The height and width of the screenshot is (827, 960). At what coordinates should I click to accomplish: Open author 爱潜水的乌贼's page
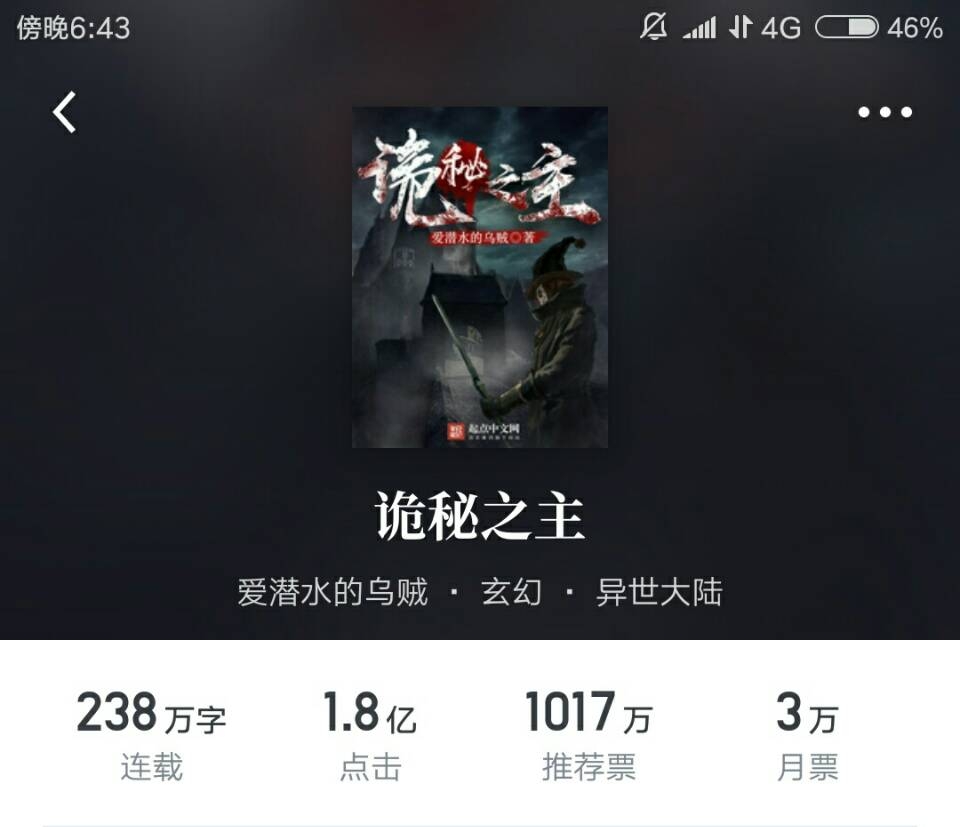tap(333, 592)
